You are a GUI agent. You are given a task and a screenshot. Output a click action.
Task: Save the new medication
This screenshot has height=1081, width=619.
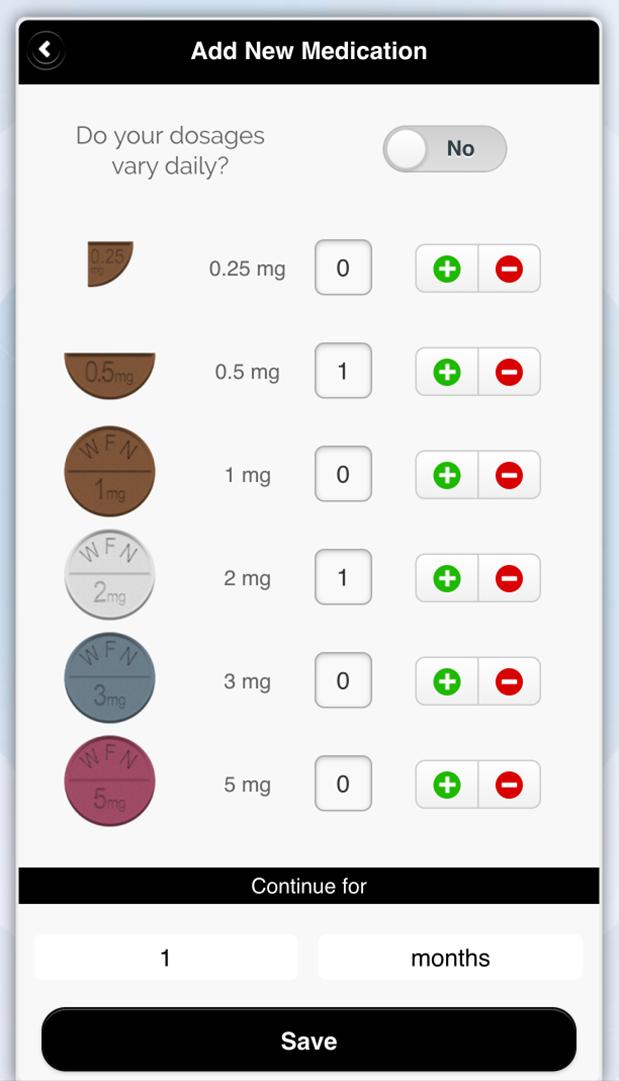click(x=309, y=1041)
